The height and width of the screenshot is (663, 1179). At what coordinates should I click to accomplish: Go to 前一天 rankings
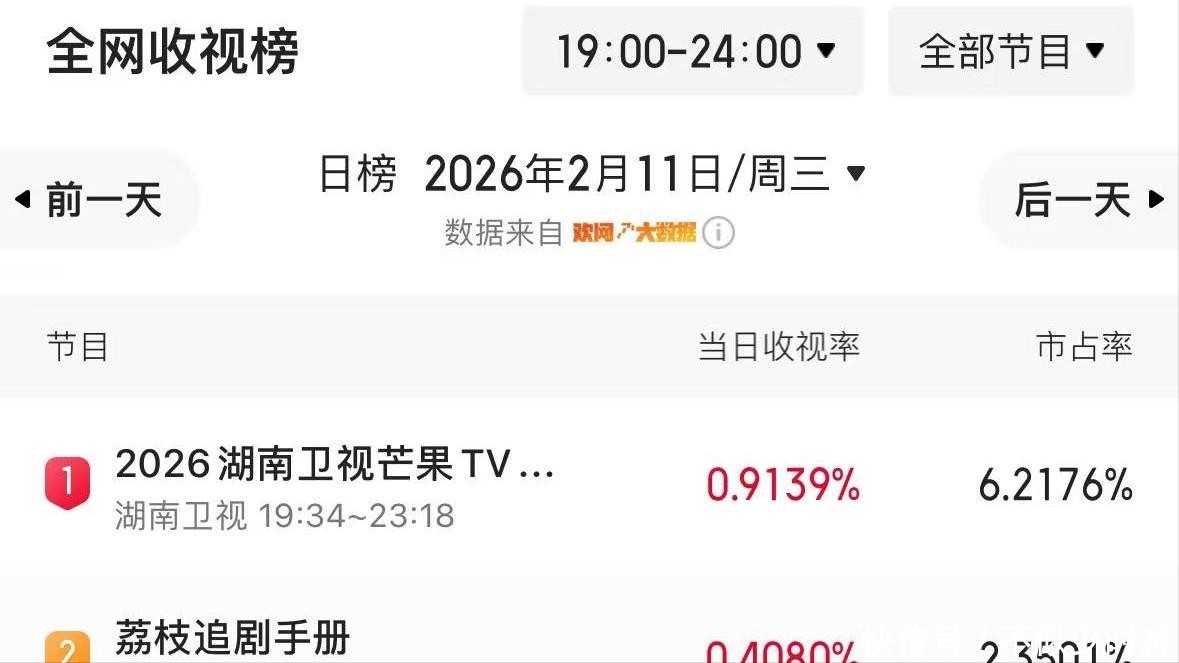click(90, 200)
